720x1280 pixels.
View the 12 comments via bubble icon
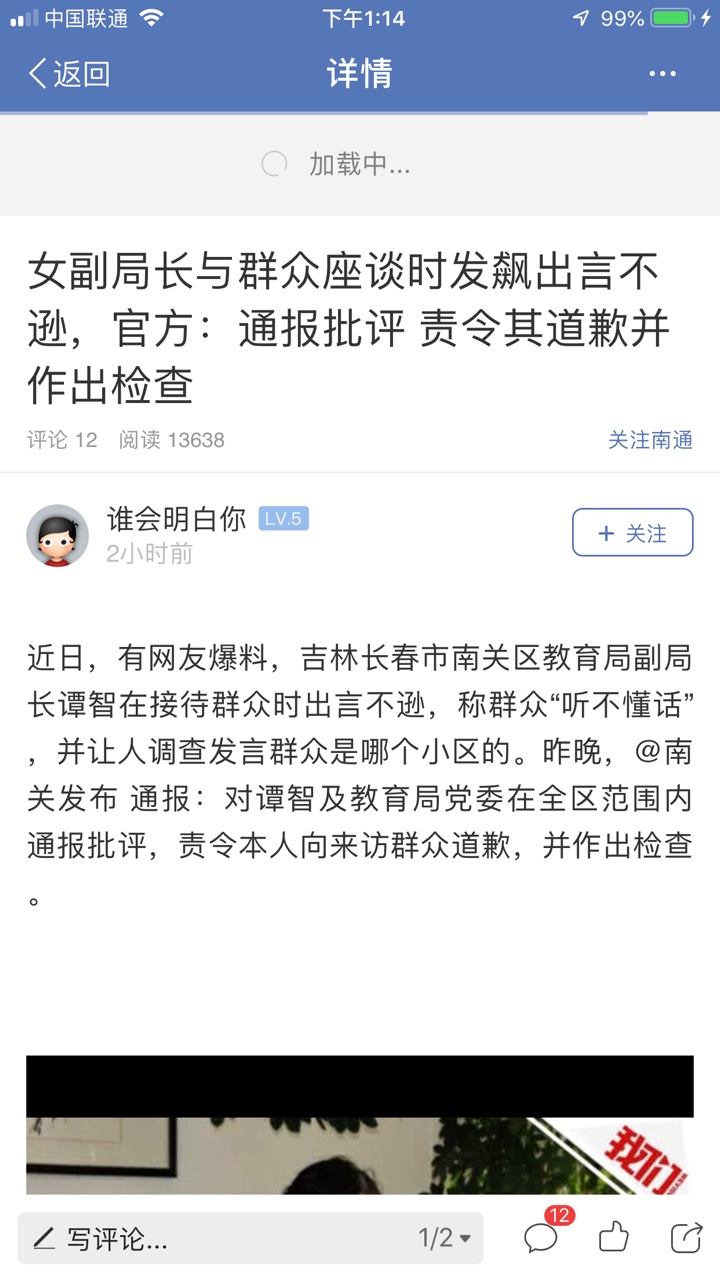(542, 1238)
